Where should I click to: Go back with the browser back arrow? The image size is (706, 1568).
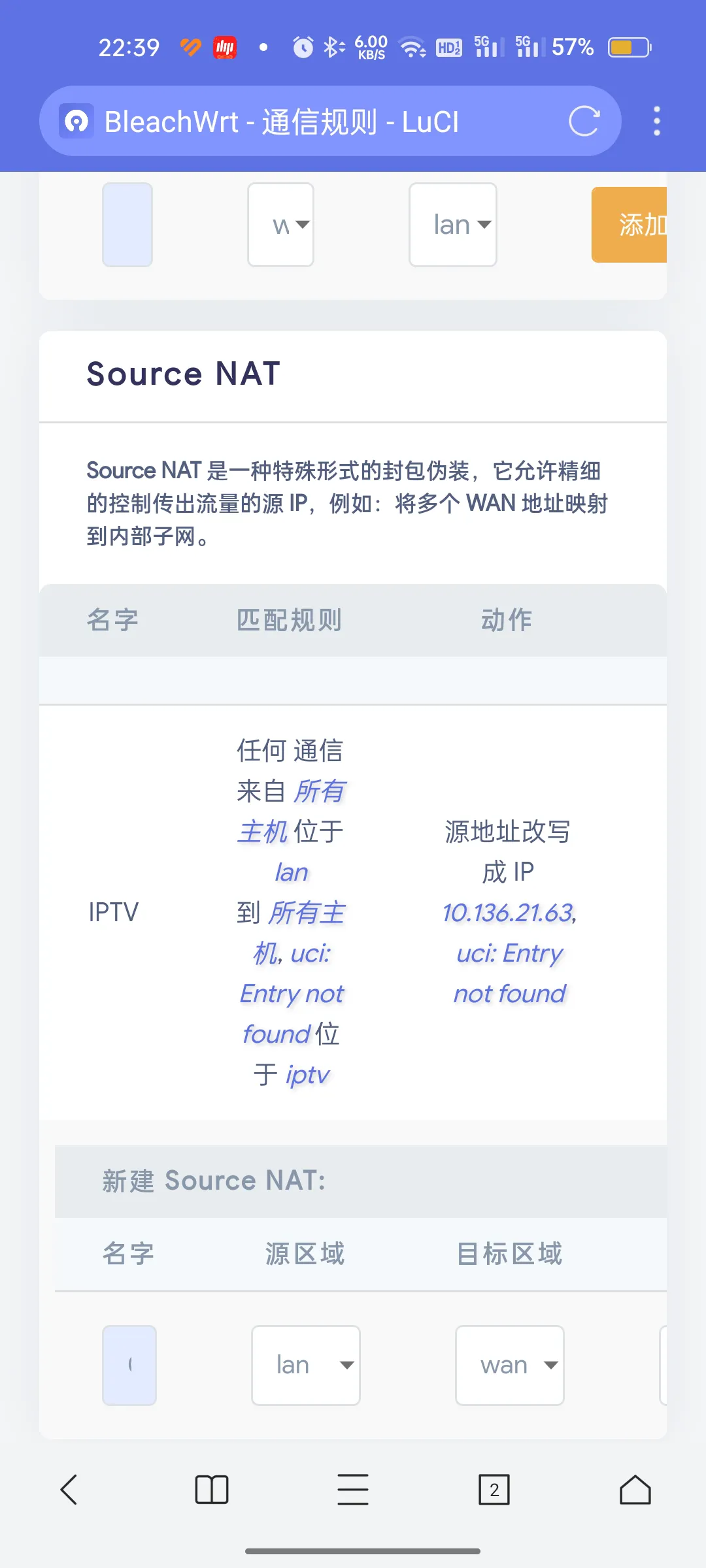69,1490
